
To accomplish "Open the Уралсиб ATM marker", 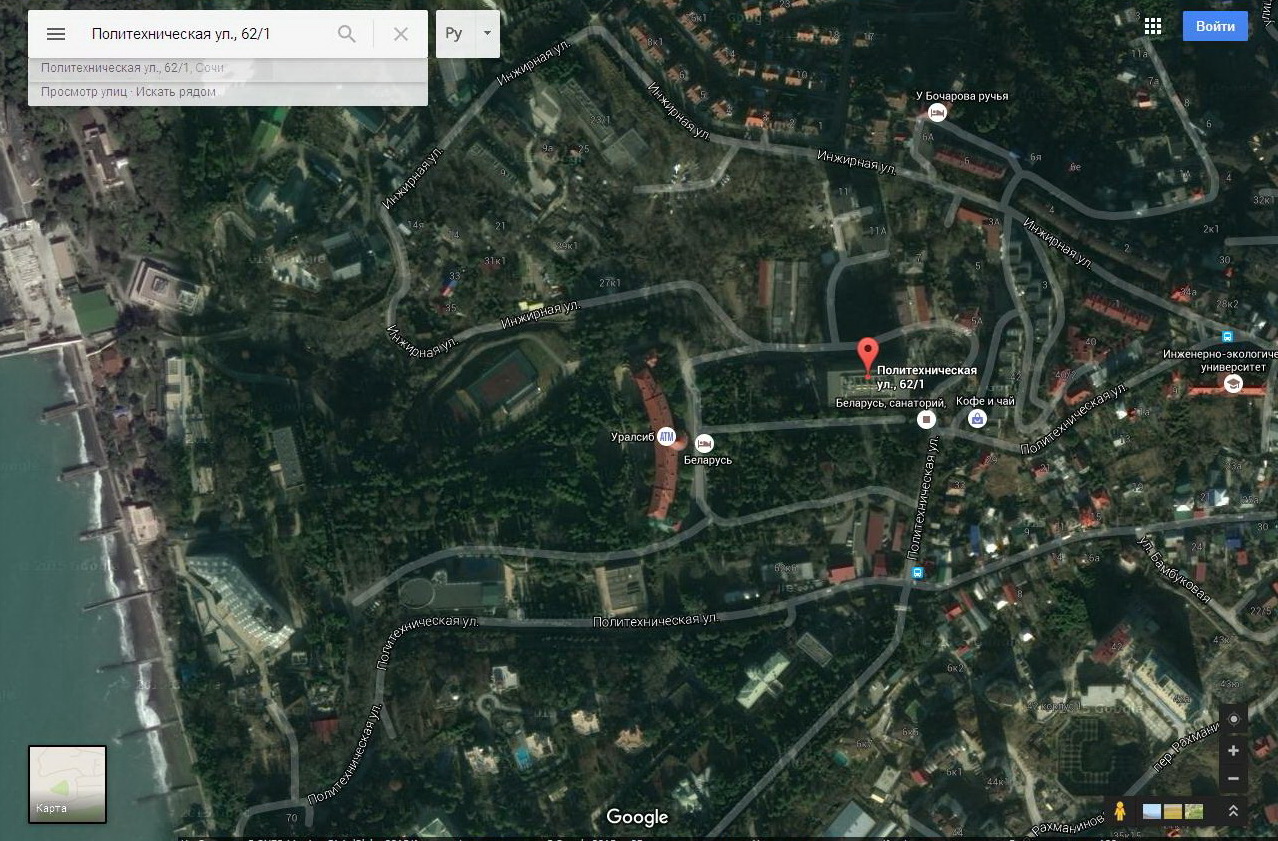I will [667, 437].
